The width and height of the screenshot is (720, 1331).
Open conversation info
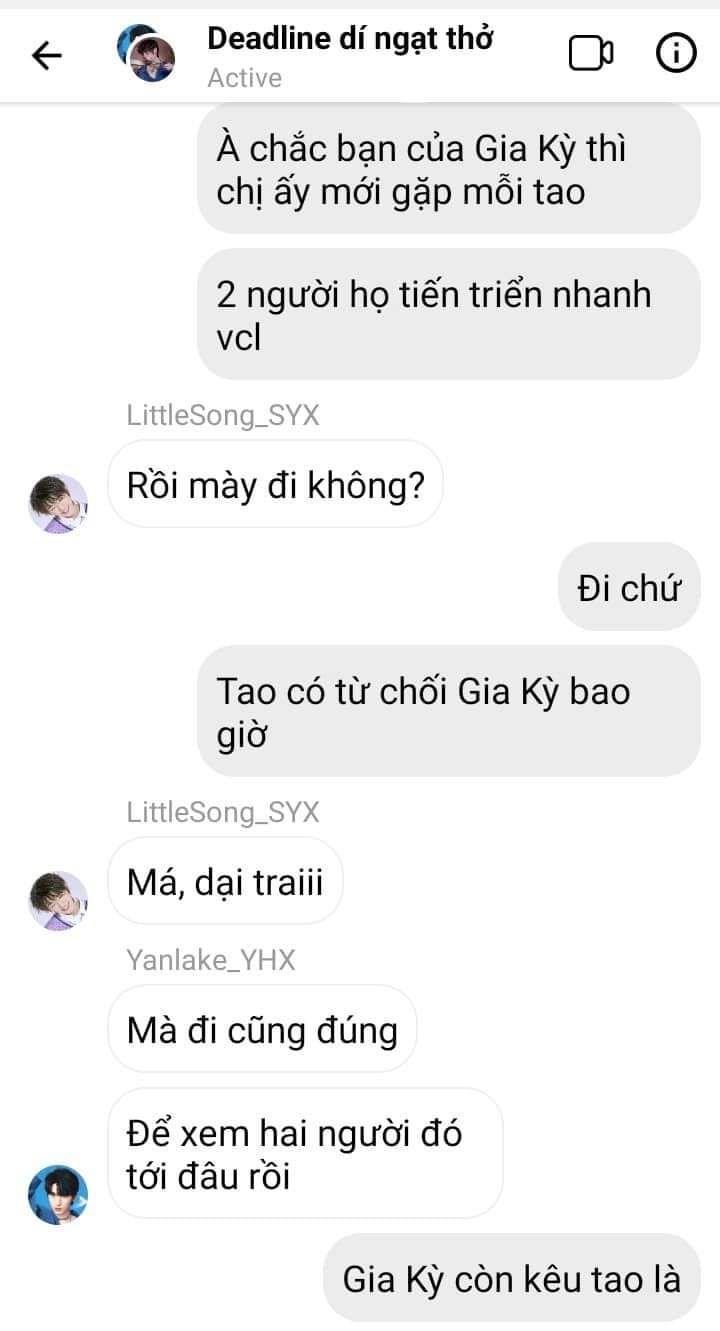click(x=676, y=54)
